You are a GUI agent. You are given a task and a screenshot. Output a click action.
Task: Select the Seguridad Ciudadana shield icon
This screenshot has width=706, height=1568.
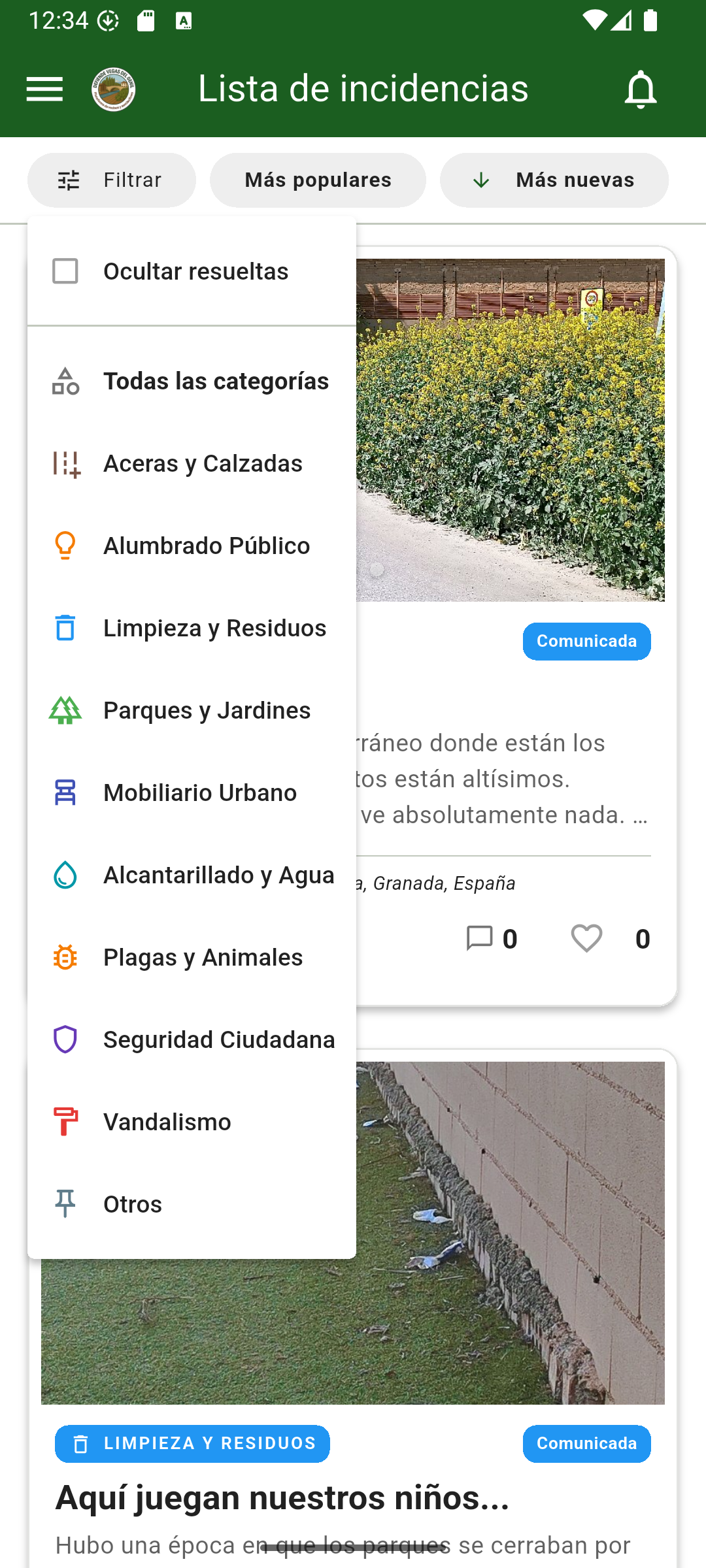(x=65, y=1039)
